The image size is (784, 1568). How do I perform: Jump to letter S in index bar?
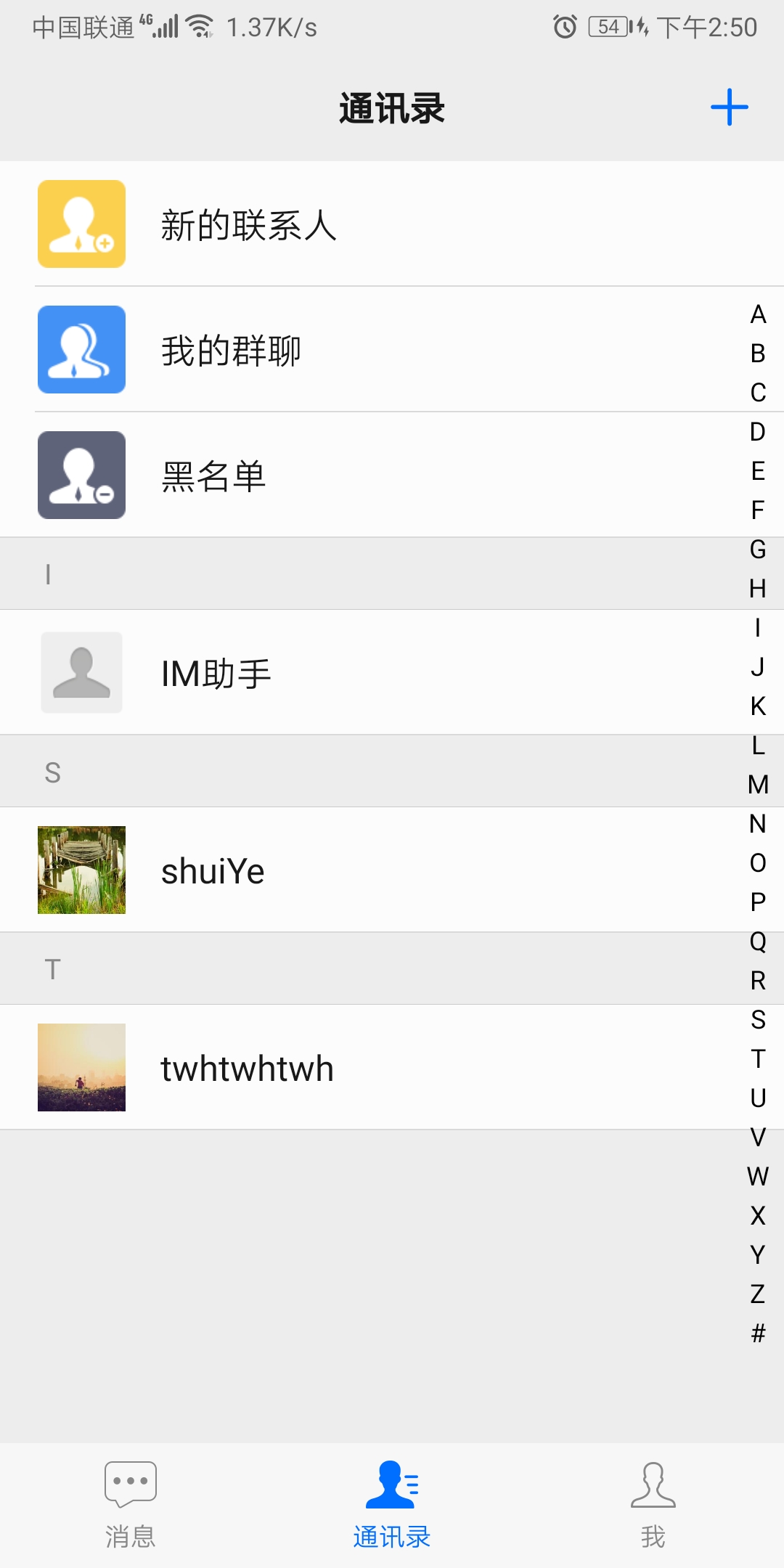click(x=758, y=1020)
